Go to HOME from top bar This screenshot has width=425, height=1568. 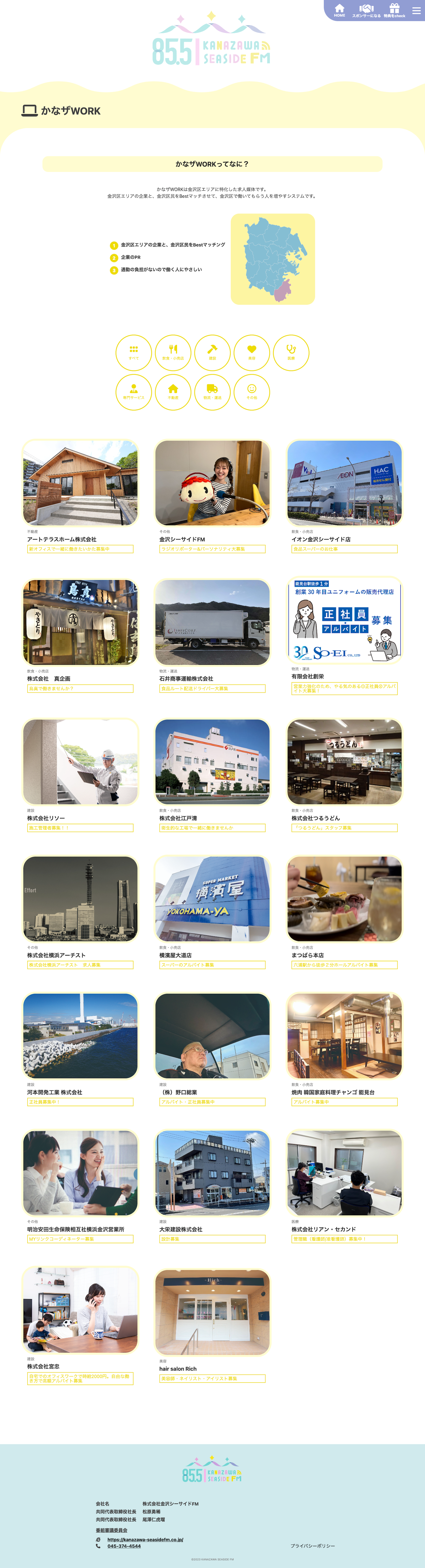[339, 10]
